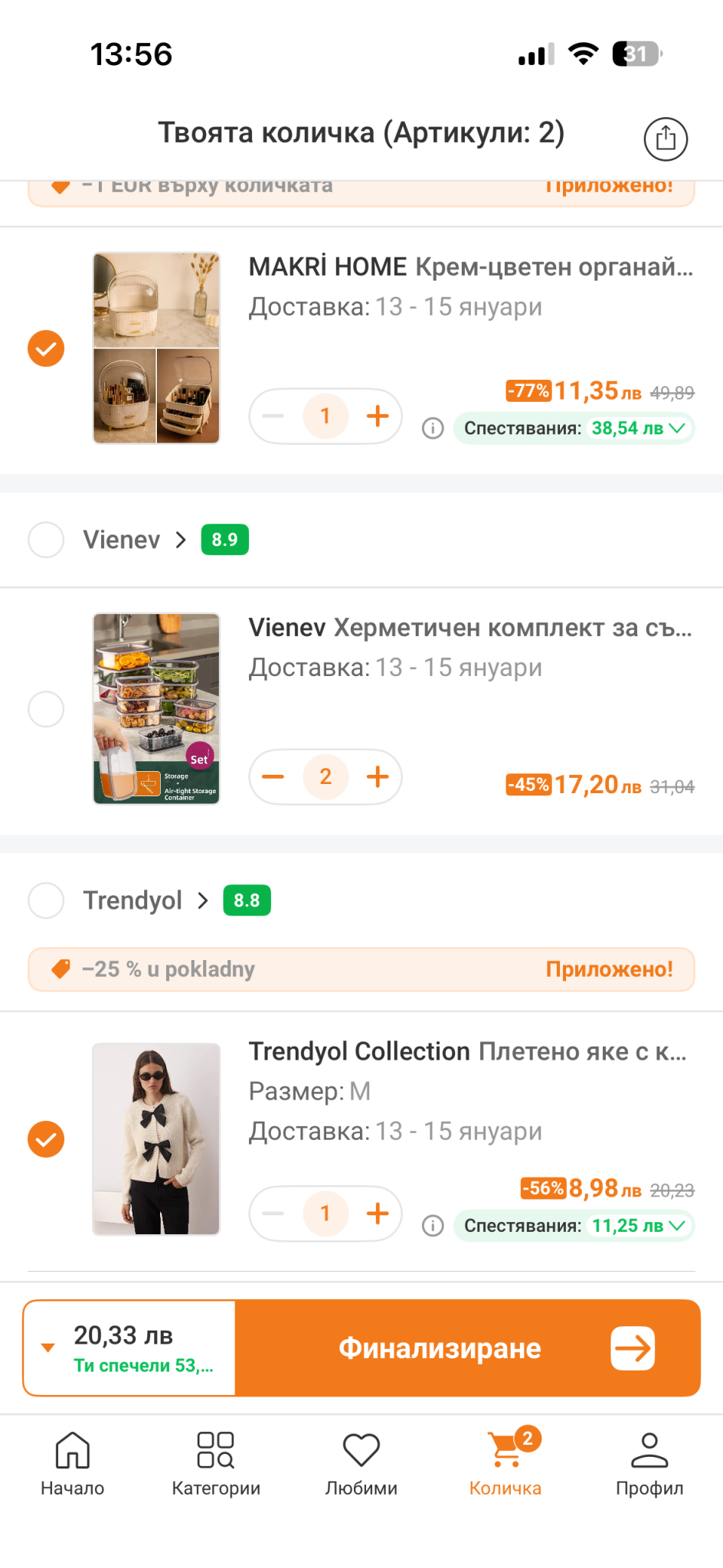The image size is (723, 1568).
Task: Deselect the Trendyol Collection cardigan
Action: 46,1139
